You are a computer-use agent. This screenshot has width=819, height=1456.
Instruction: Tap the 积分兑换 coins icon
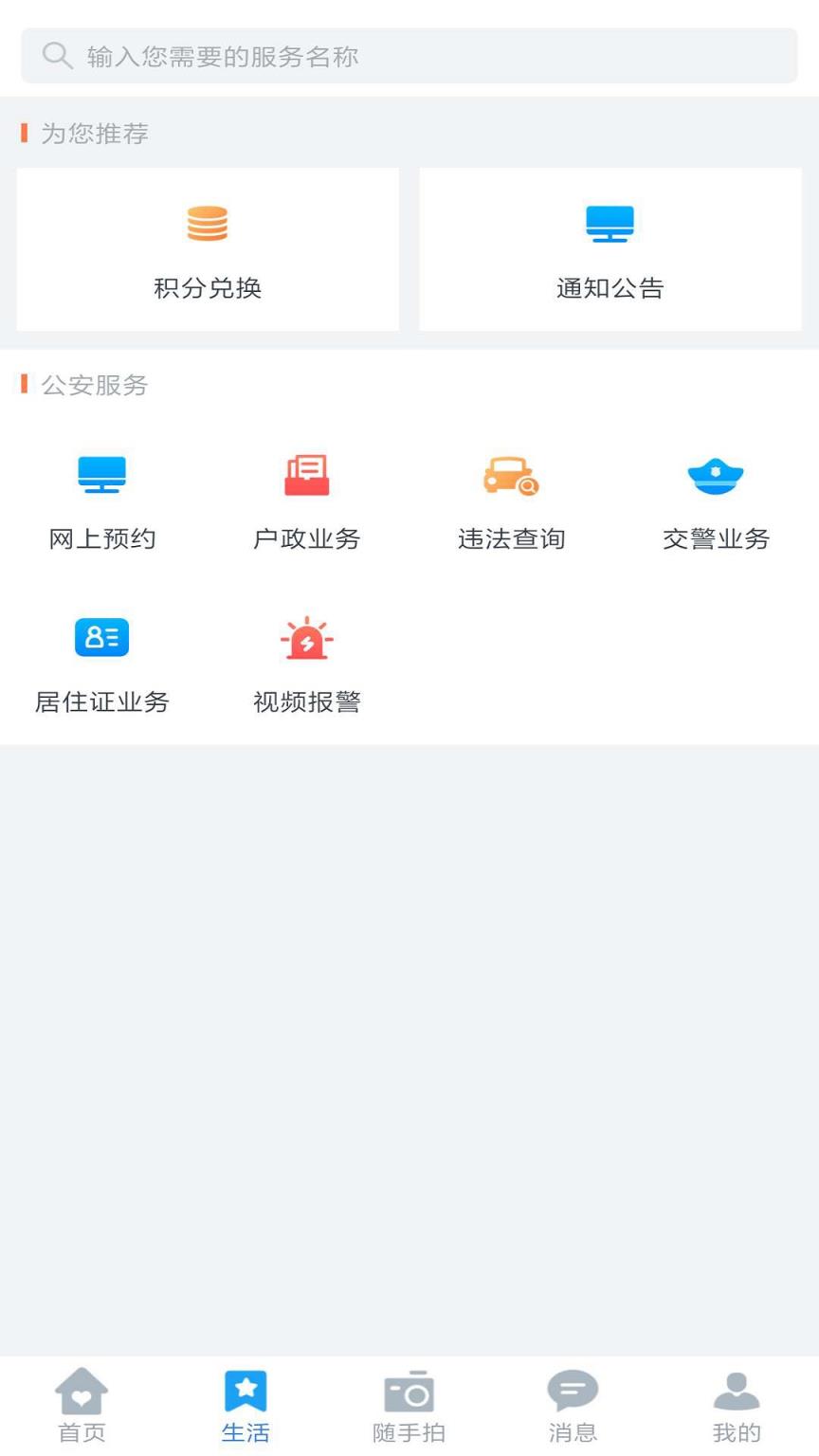click(208, 223)
